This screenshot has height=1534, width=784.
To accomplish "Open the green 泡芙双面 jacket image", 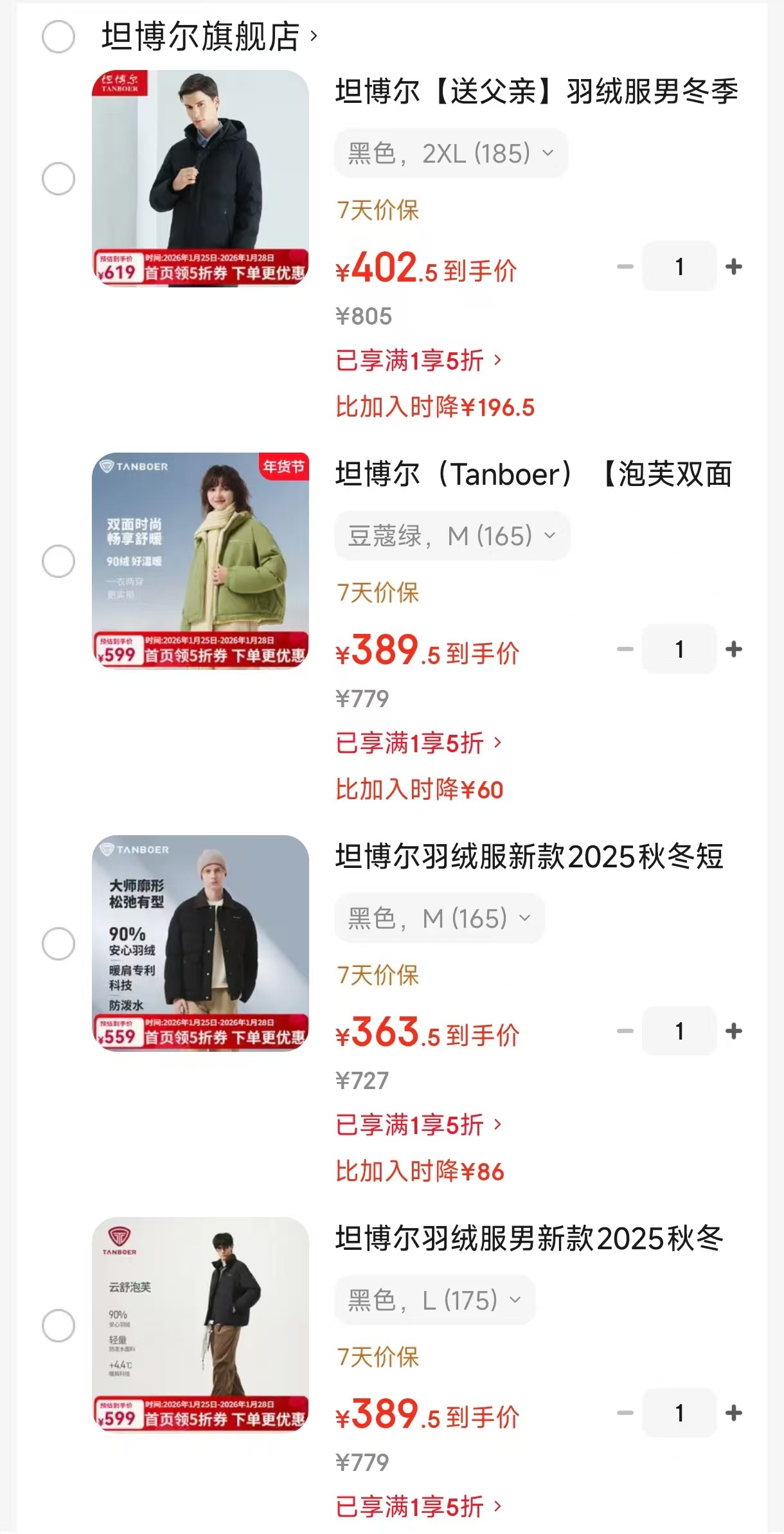I will (x=200, y=561).
